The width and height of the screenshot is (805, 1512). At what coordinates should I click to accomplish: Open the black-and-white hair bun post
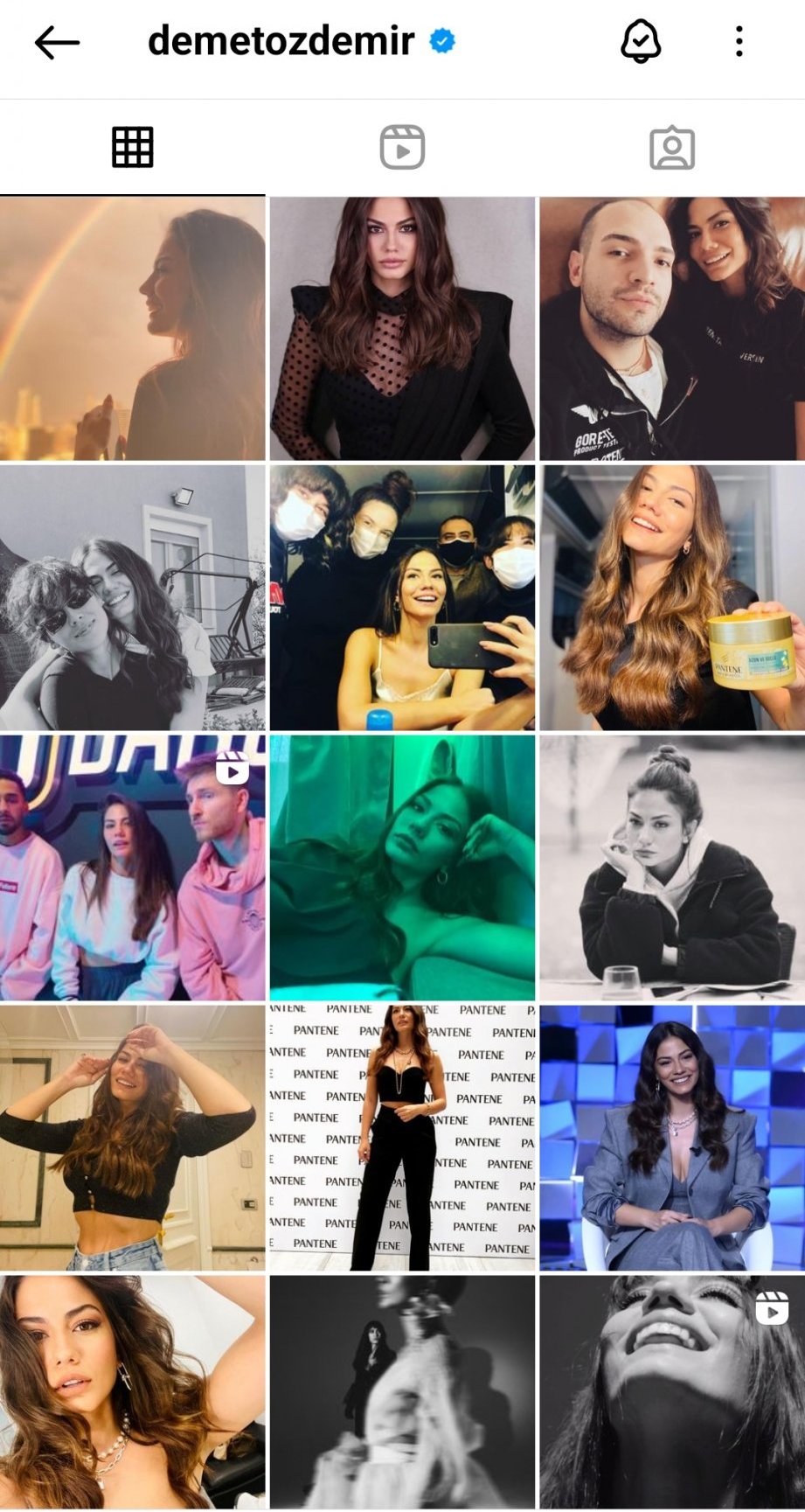(671, 867)
